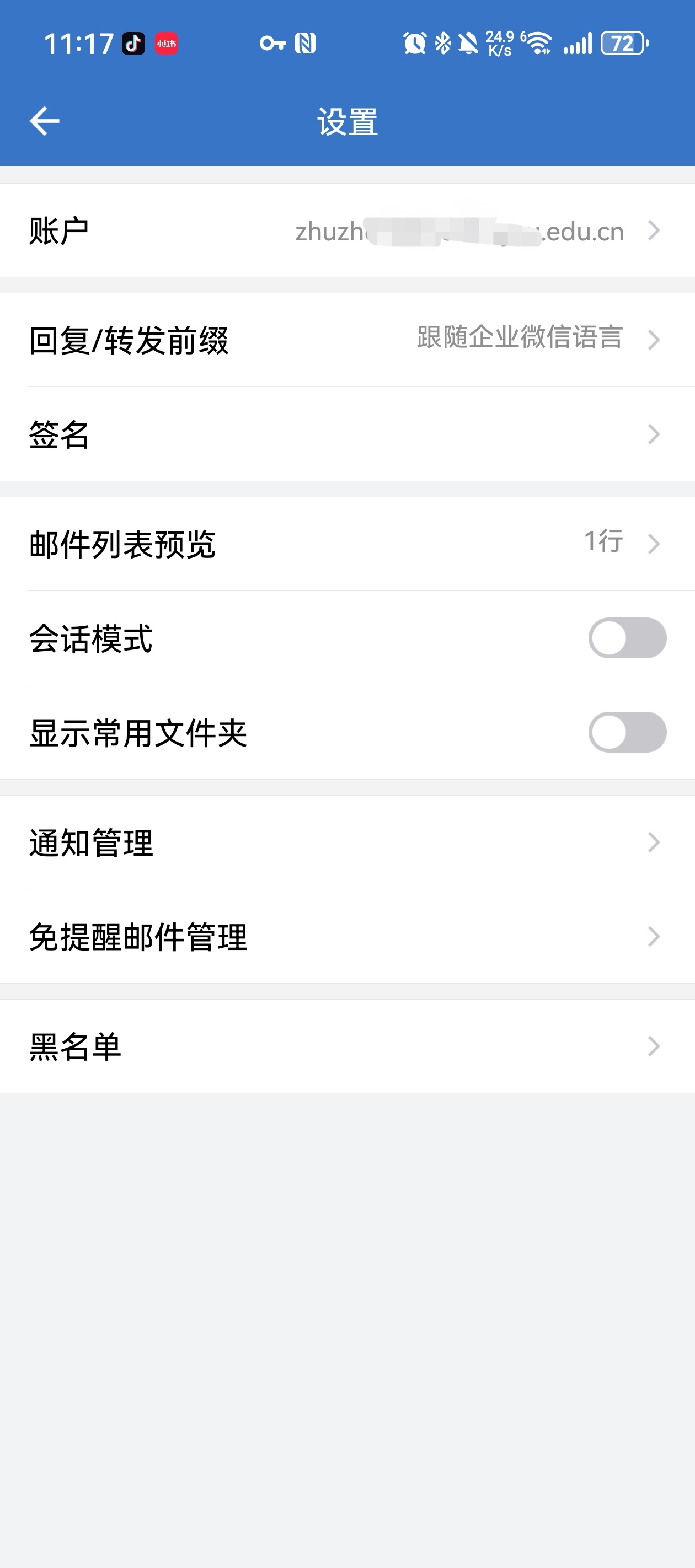
Task: Open the 账户 account row
Action: (x=347, y=230)
